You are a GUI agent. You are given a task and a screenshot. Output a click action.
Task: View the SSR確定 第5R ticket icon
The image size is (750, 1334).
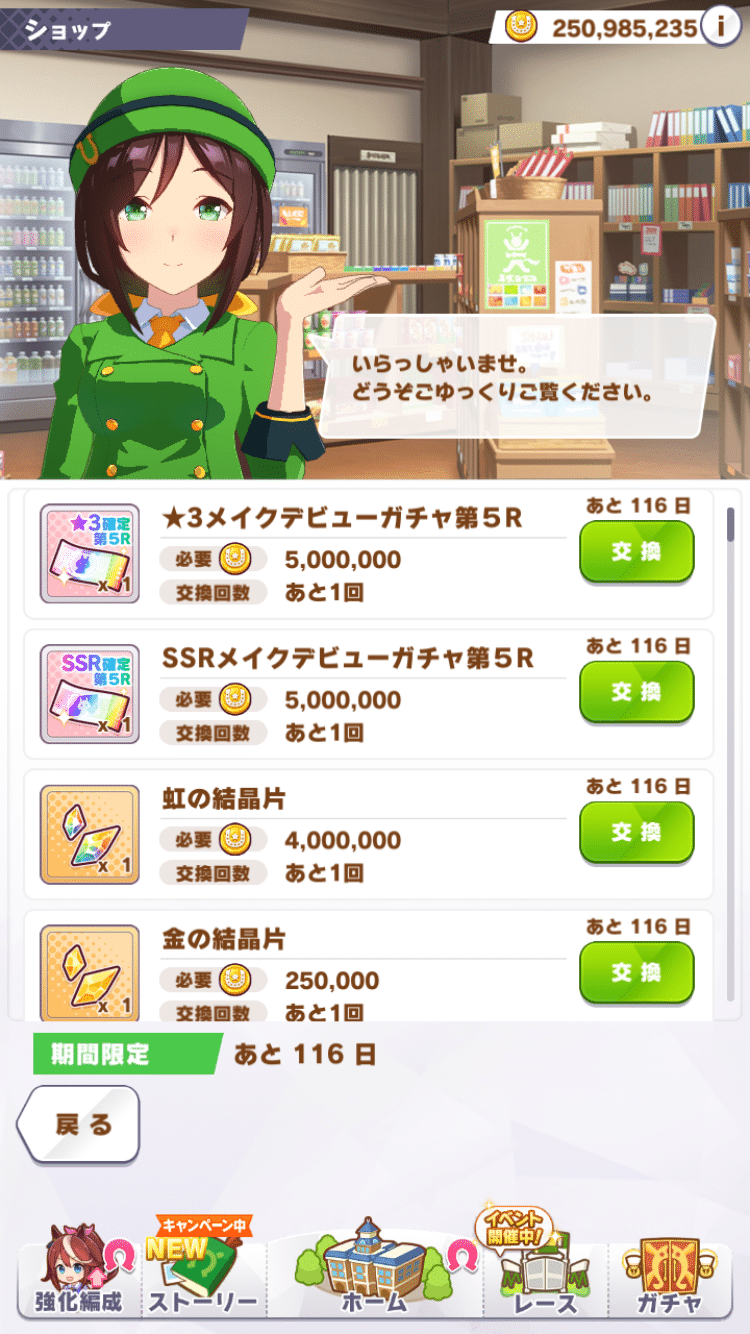(x=89, y=693)
